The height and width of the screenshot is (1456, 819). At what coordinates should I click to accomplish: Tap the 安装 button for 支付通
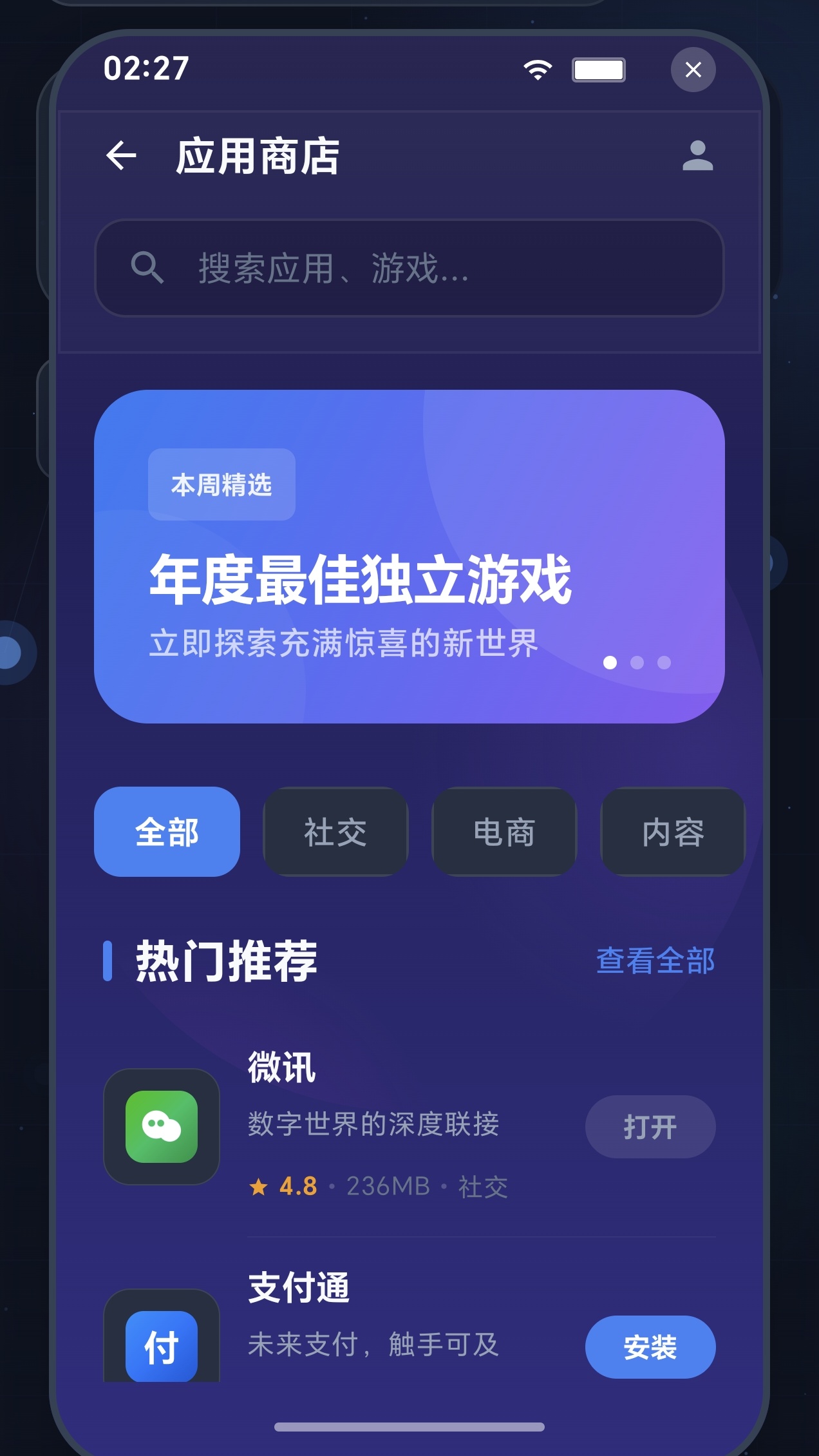coord(650,1348)
